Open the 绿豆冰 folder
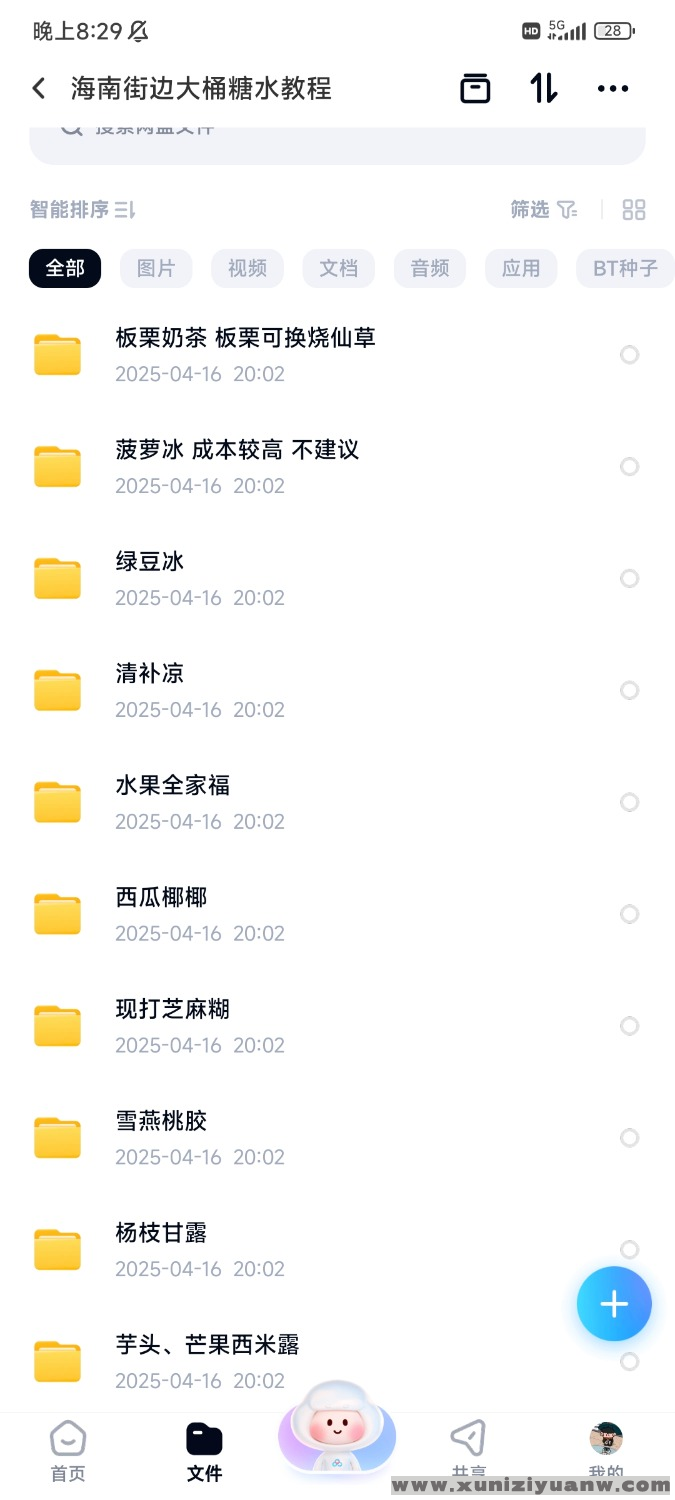675x1500 pixels. coord(150,578)
